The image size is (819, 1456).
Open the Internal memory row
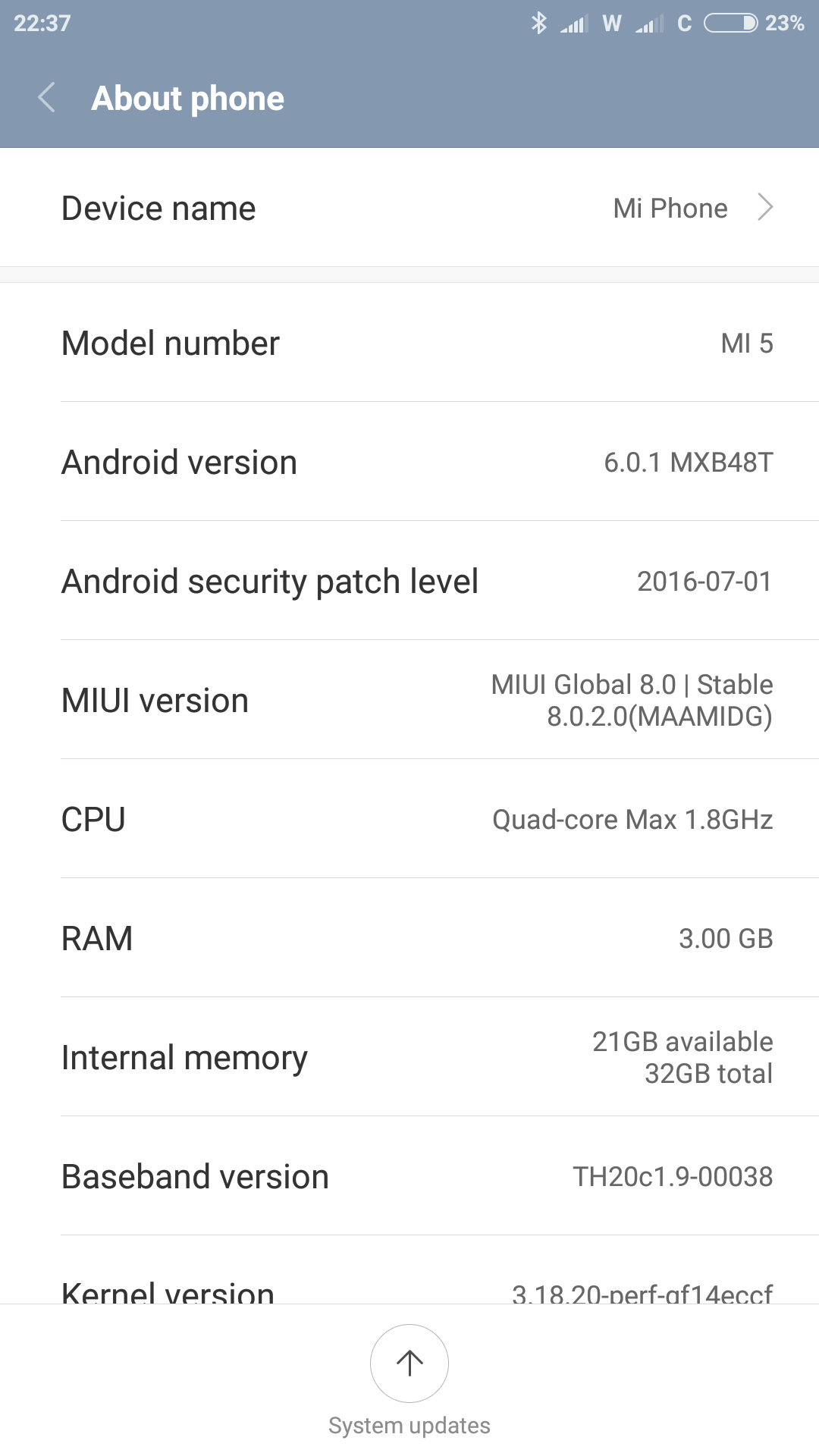tap(409, 1057)
